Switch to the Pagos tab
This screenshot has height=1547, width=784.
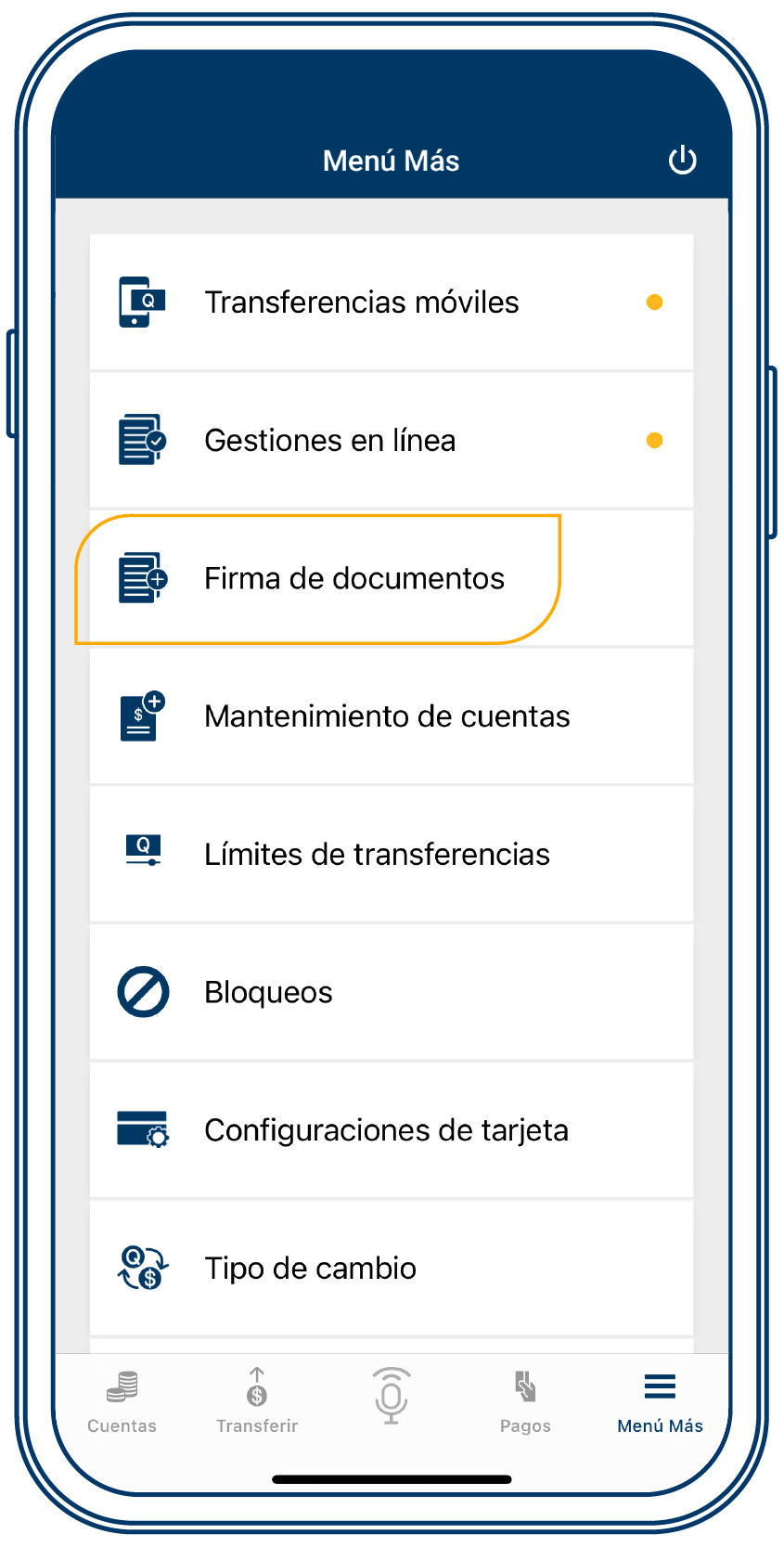[x=525, y=1401]
